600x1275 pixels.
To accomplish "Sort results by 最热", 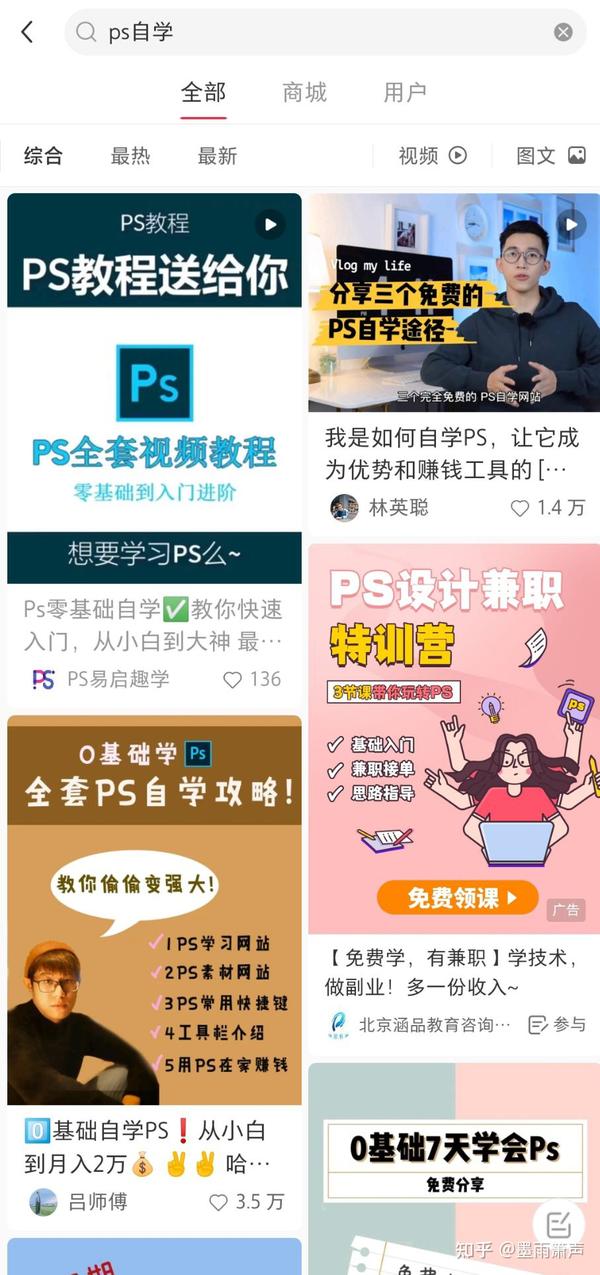I will [x=130, y=155].
